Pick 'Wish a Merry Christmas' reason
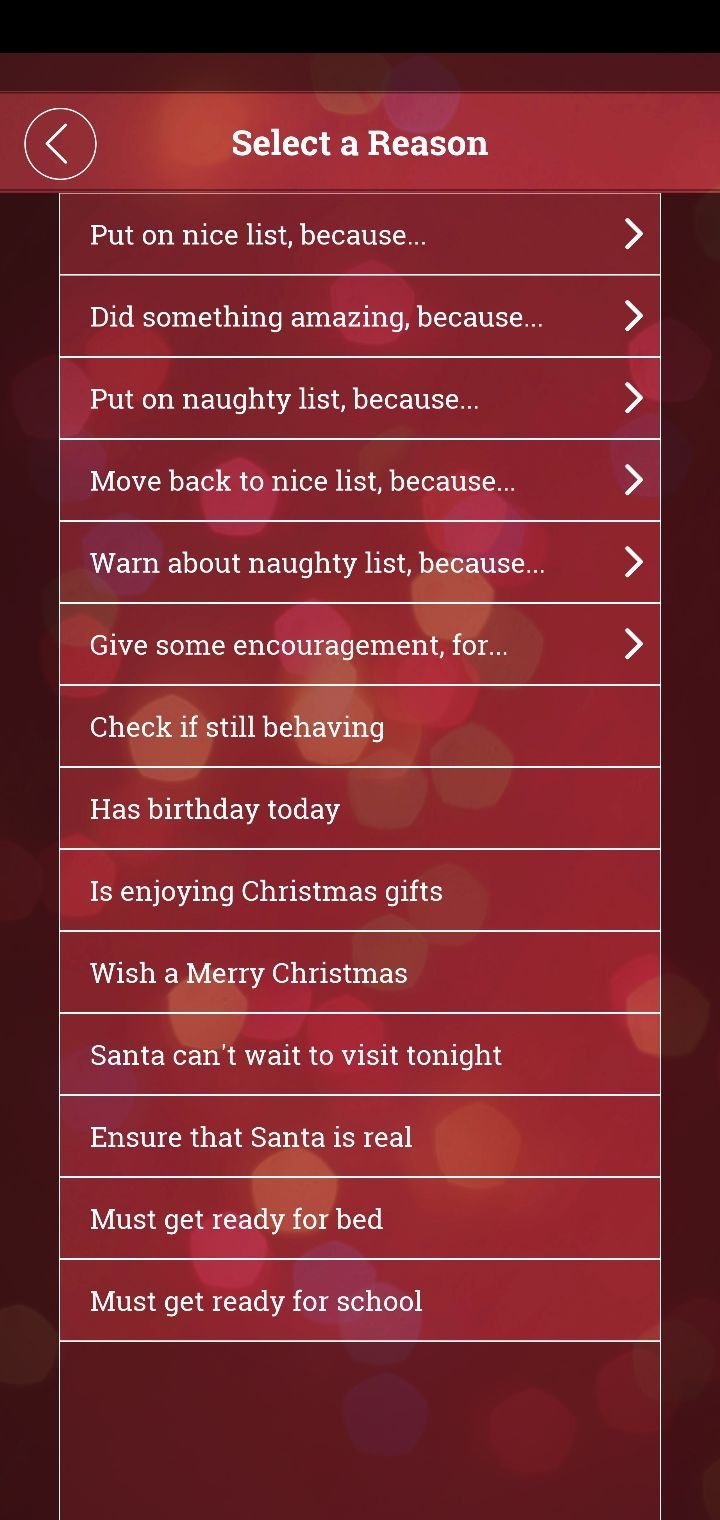This screenshot has height=1520, width=720. point(360,973)
